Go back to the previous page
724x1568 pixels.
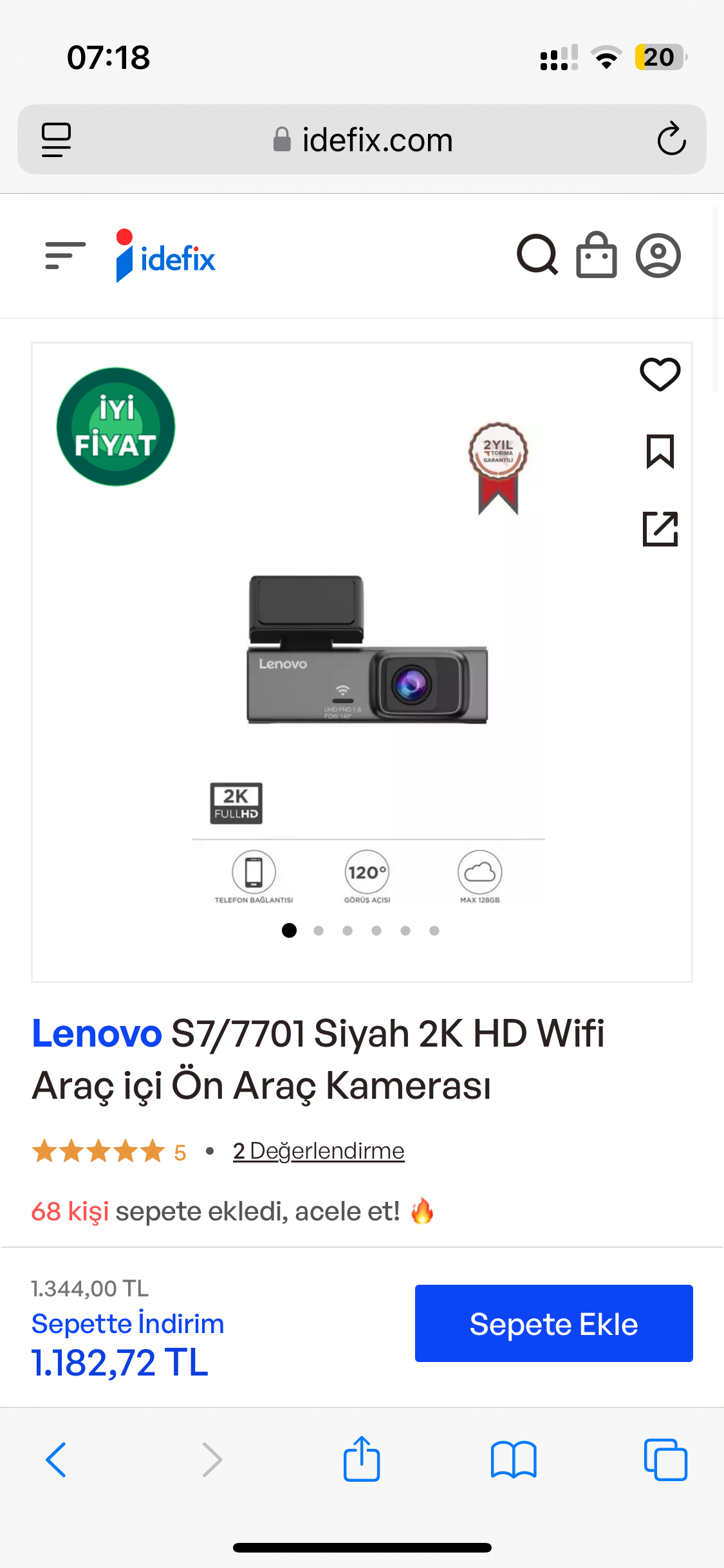click(56, 1460)
